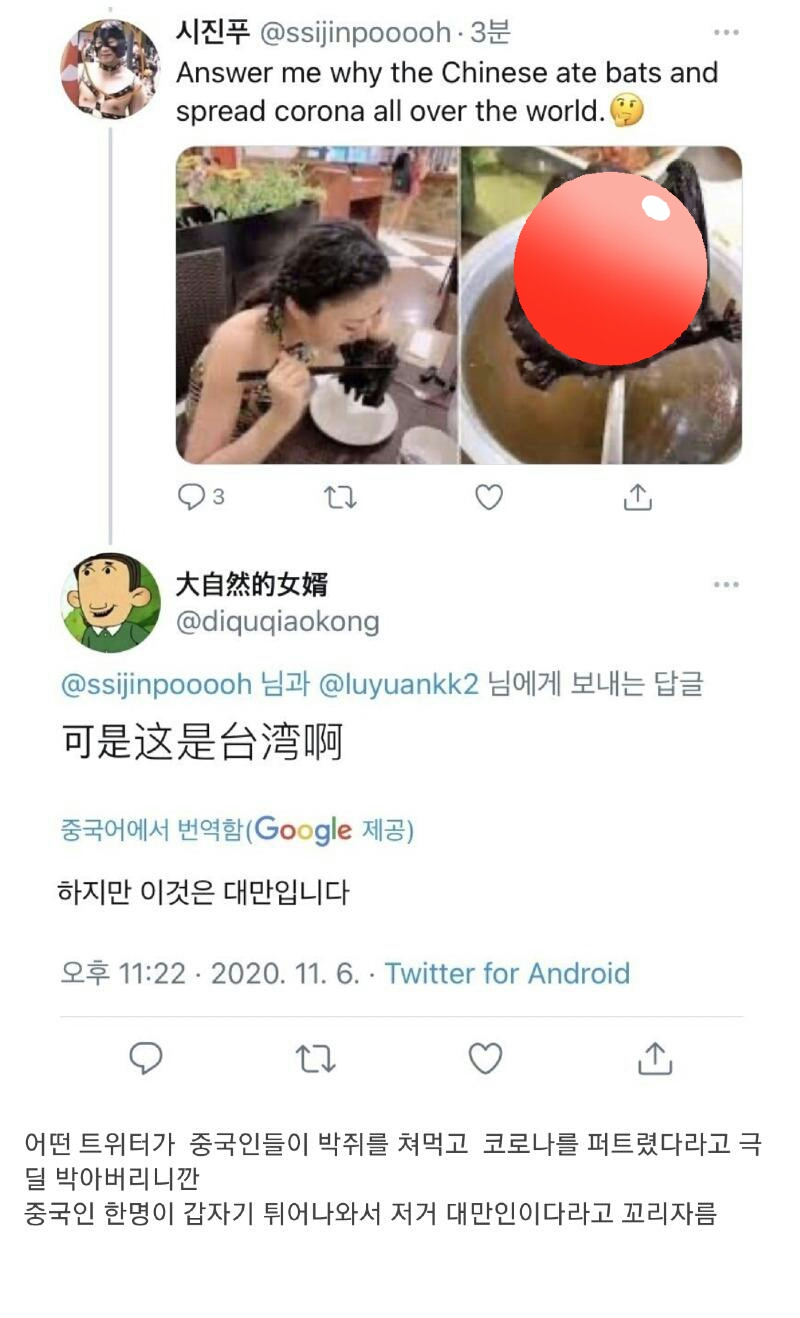Like 大自然的女婿's reply

[486, 1058]
